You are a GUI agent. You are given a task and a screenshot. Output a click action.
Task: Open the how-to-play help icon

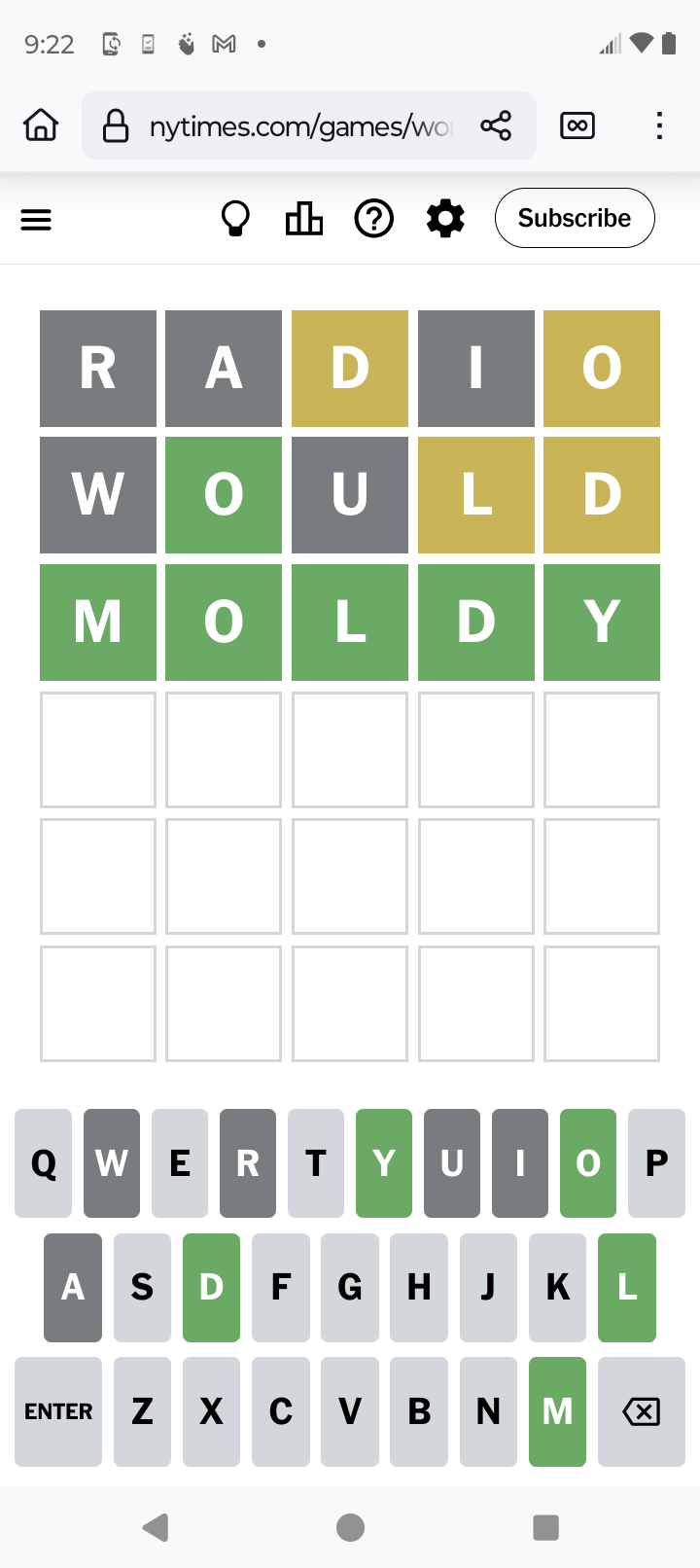[374, 219]
